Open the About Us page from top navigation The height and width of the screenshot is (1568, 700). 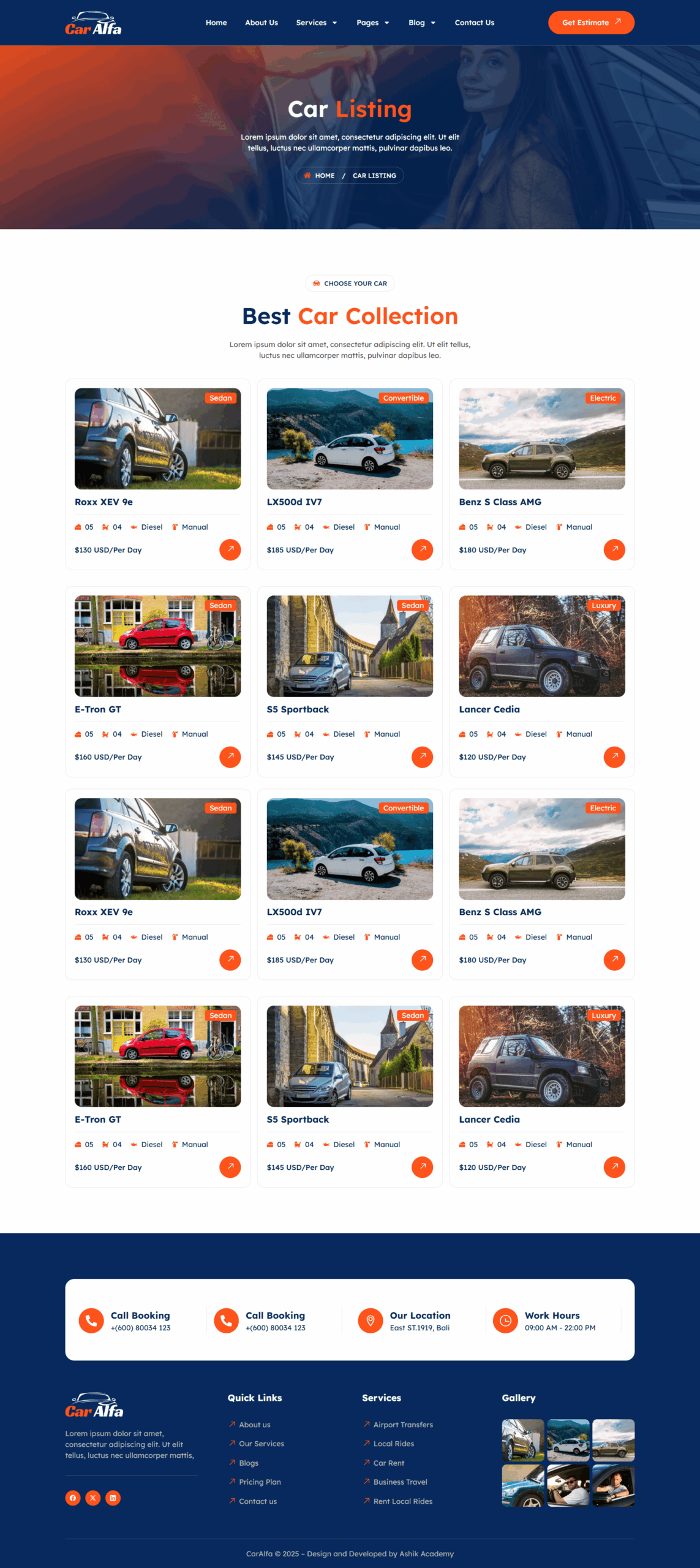[262, 23]
